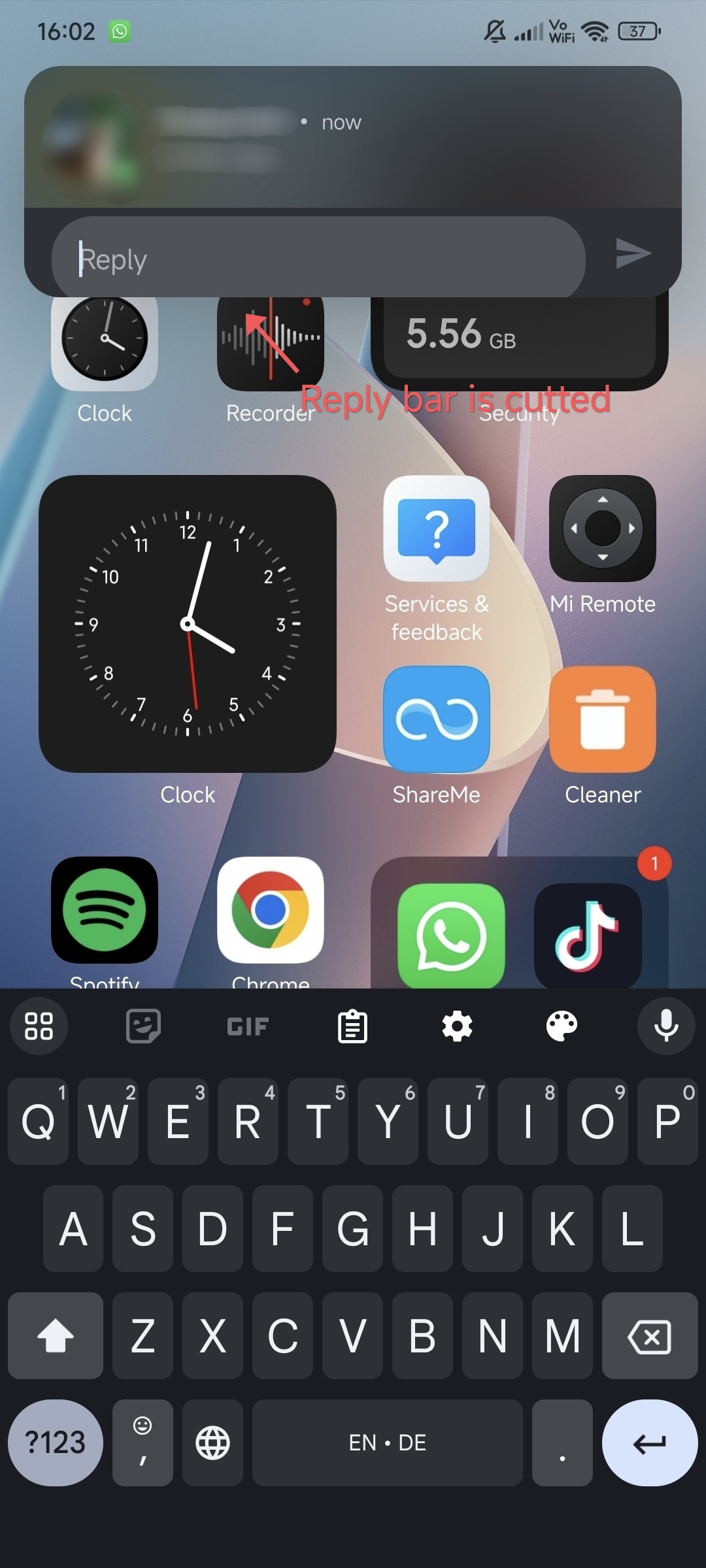Open keyboard settings gear
Screen dimensions: 706x1568
coord(457,1026)
